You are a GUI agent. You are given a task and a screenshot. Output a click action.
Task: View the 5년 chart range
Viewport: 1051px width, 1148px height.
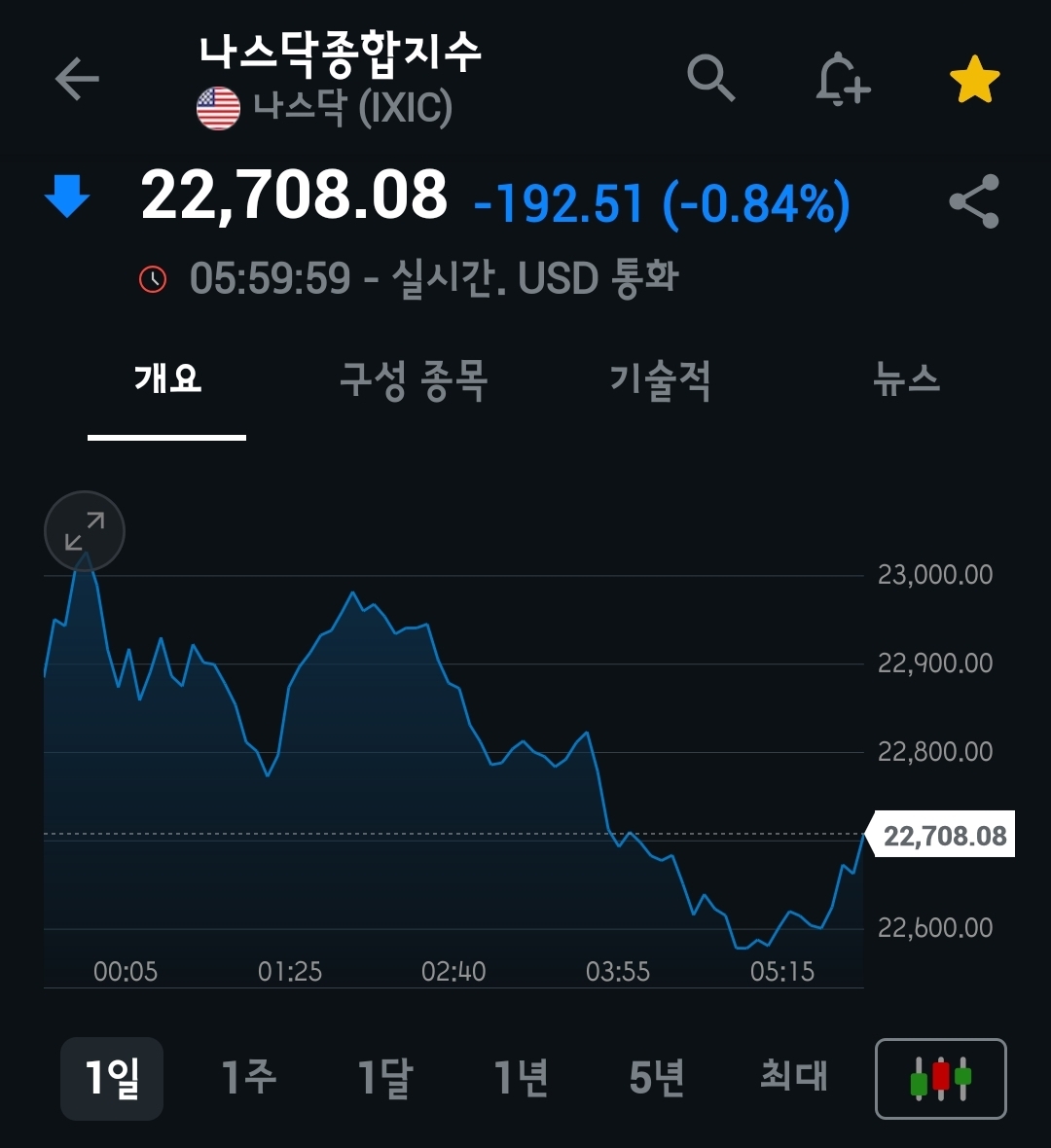coord(657,1078)
